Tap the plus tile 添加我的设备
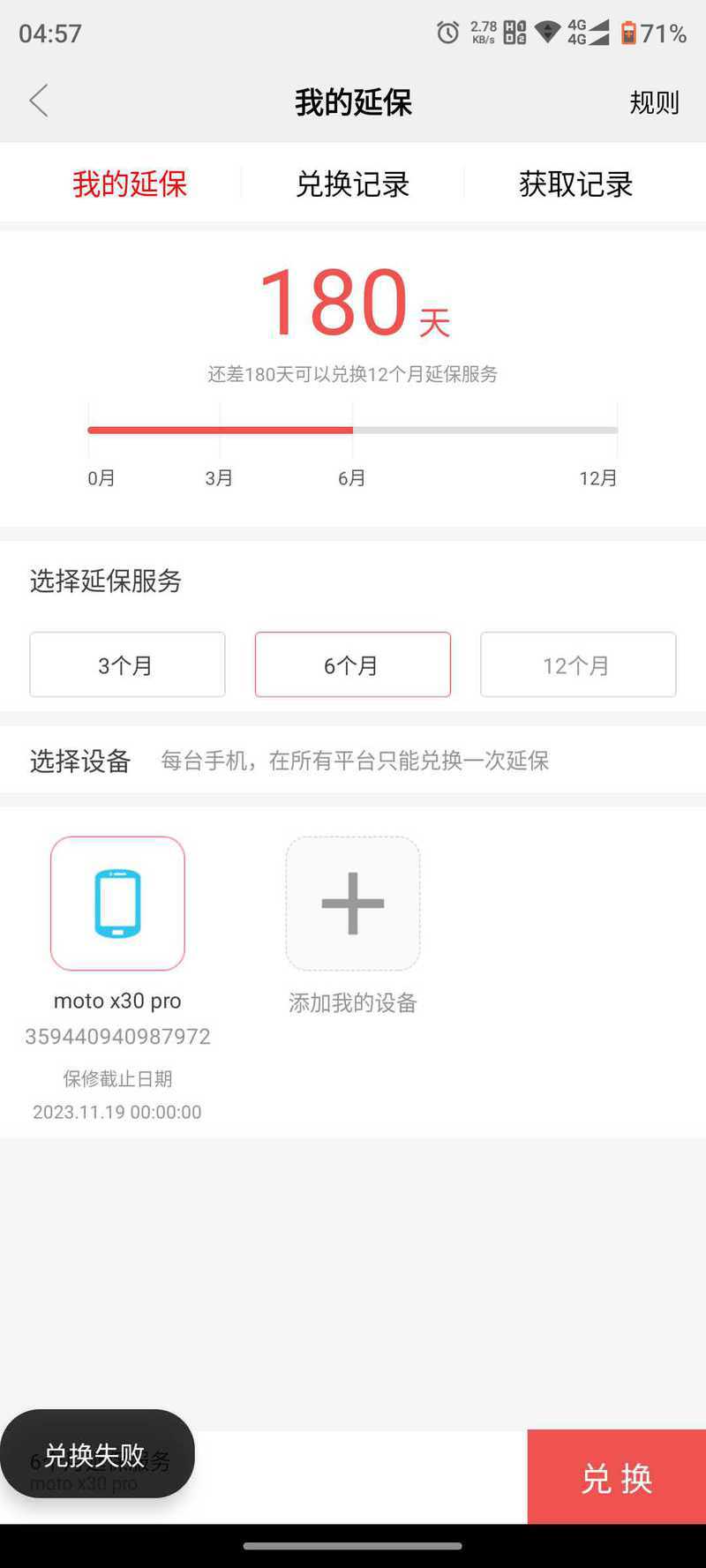This screenshot has height=1568, width=706. (352, 904)
